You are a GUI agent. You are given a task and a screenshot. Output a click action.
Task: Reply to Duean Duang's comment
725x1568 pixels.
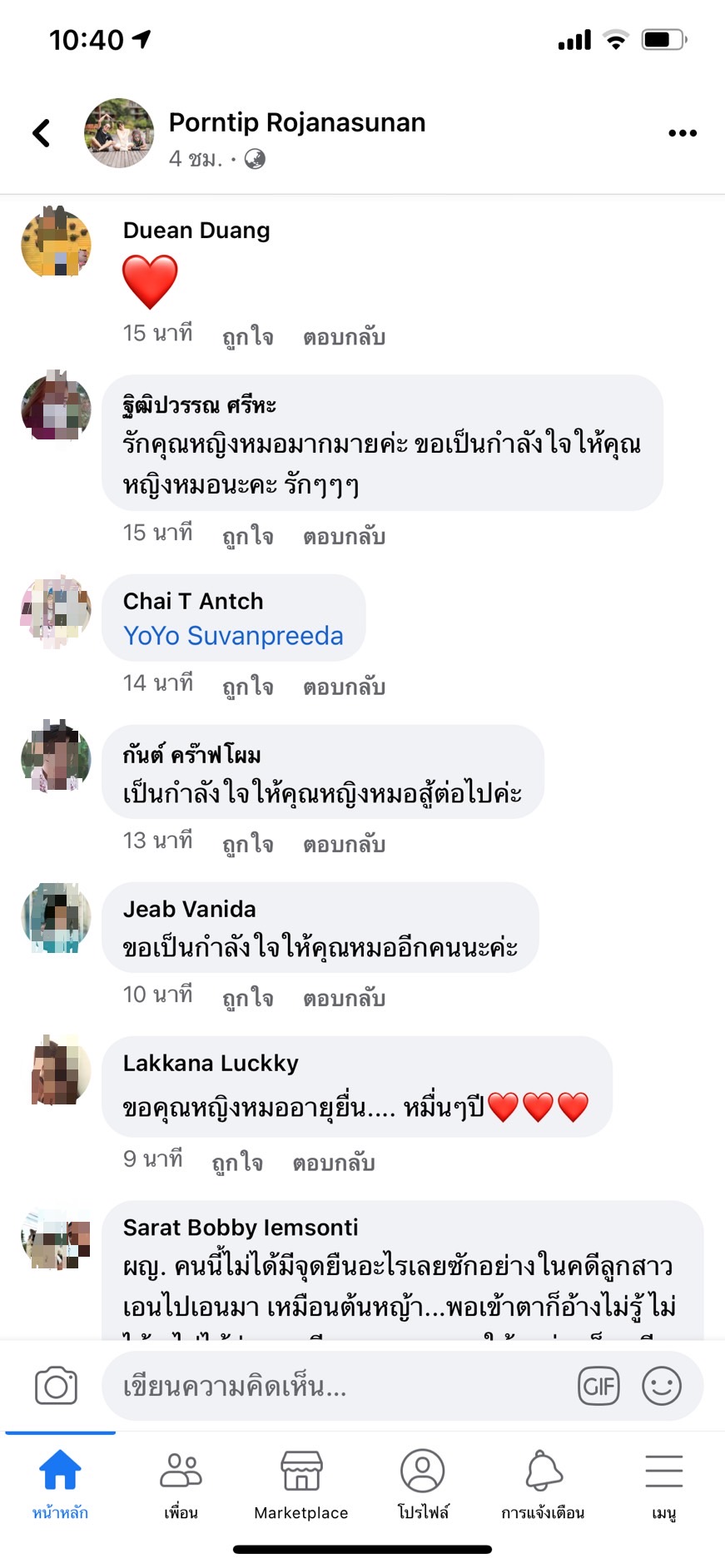click(x=344, y=337)
